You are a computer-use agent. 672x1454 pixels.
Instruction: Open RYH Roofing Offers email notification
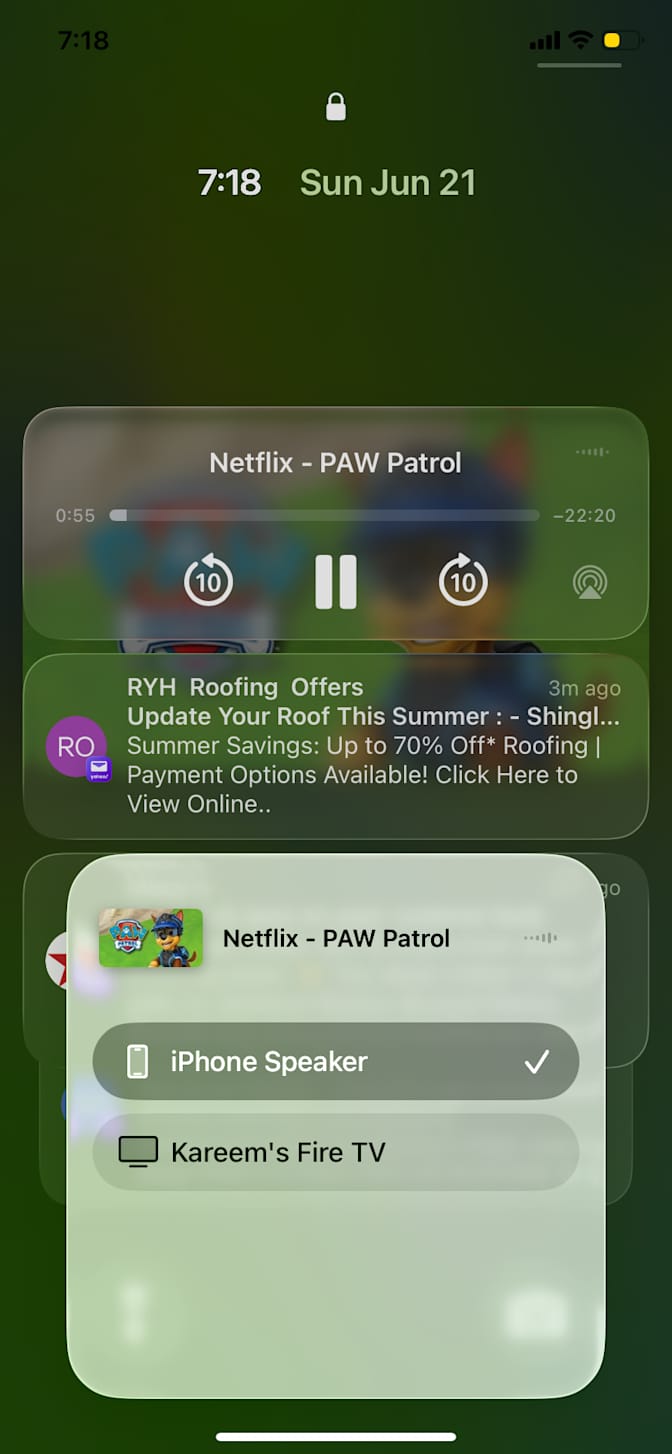(336, 746)
